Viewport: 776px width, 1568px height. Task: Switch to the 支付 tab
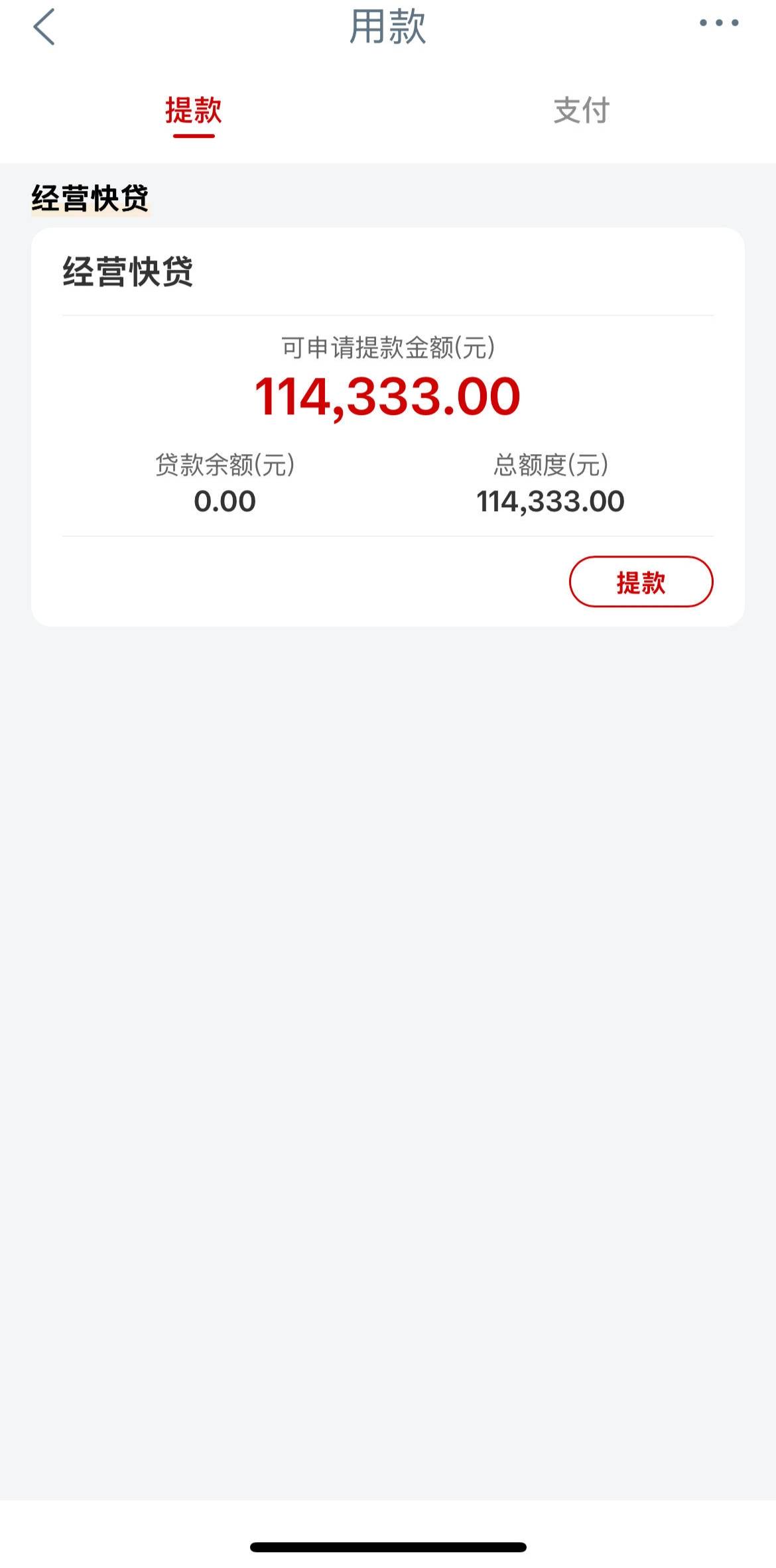[581, 111]
